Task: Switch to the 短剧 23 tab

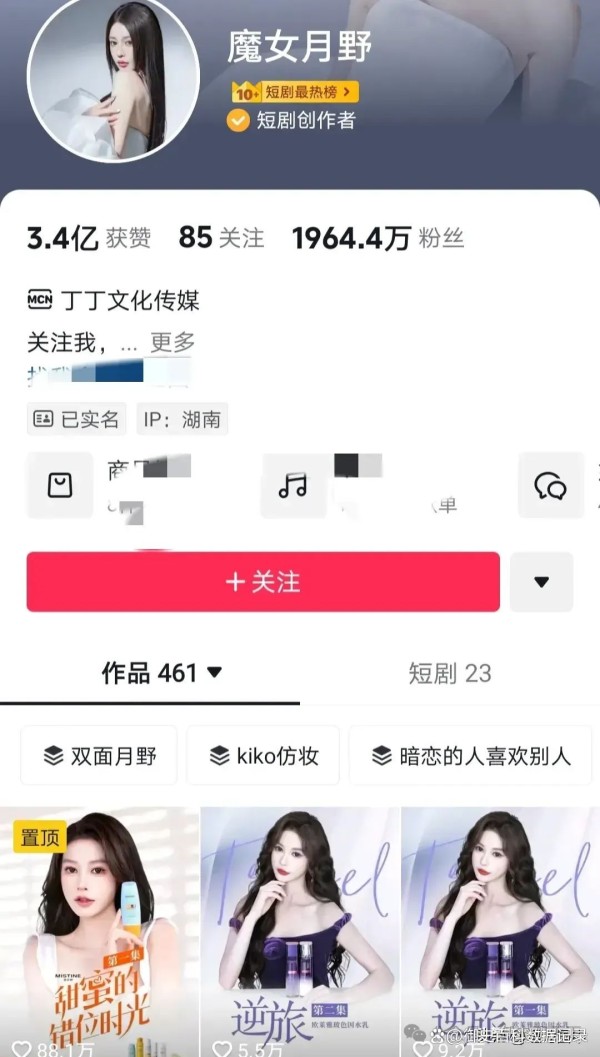Action: 450,673
